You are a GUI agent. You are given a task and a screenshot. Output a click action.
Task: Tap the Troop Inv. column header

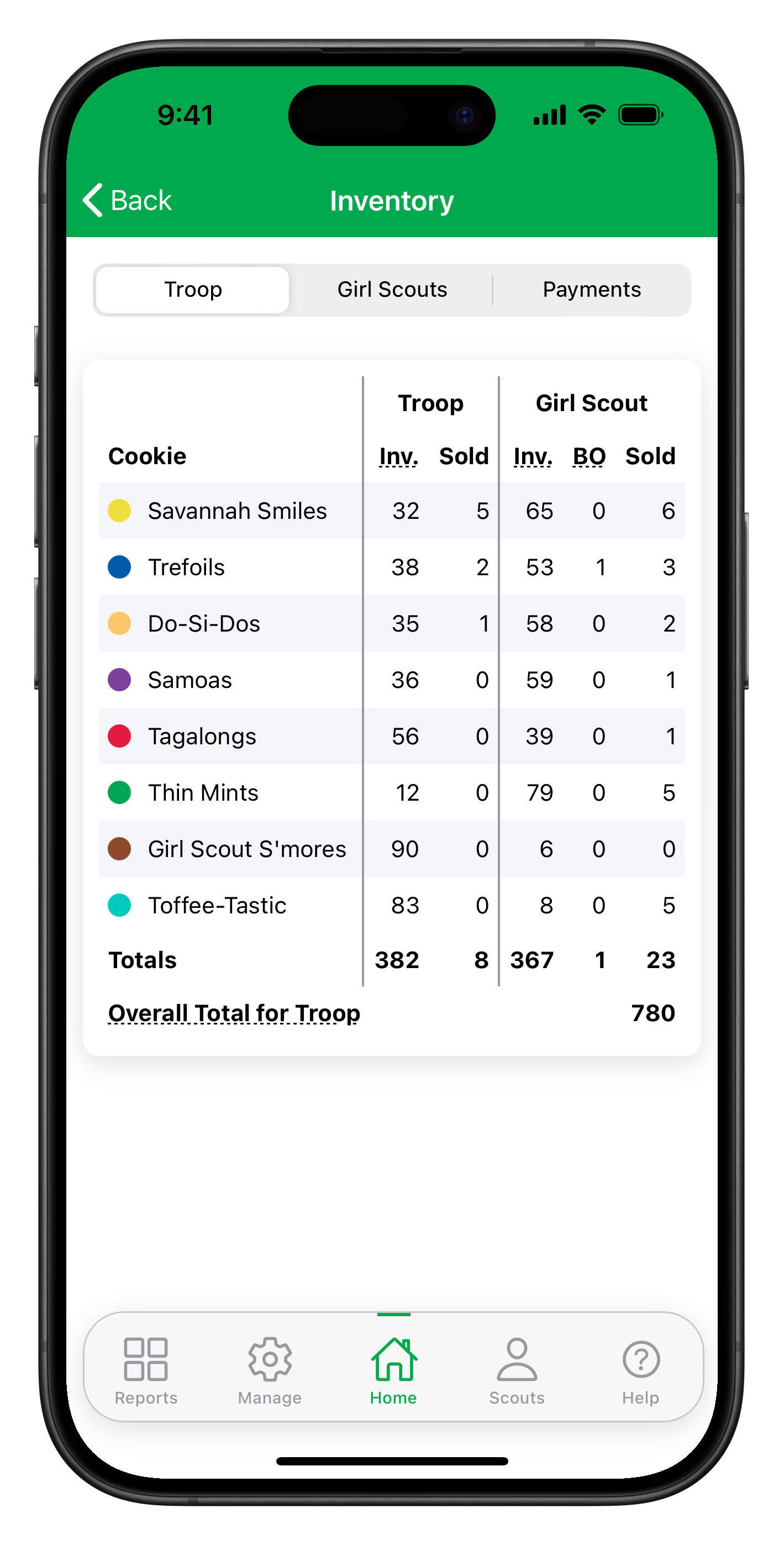tap(398, 456)
